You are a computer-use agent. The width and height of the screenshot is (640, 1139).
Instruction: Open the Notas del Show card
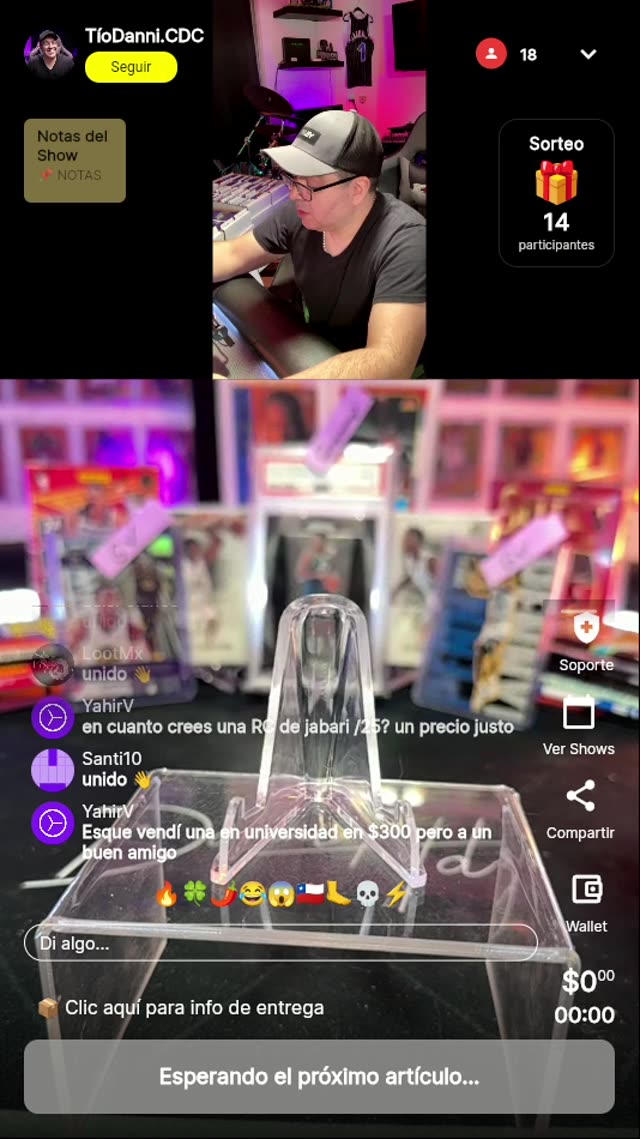75,161
